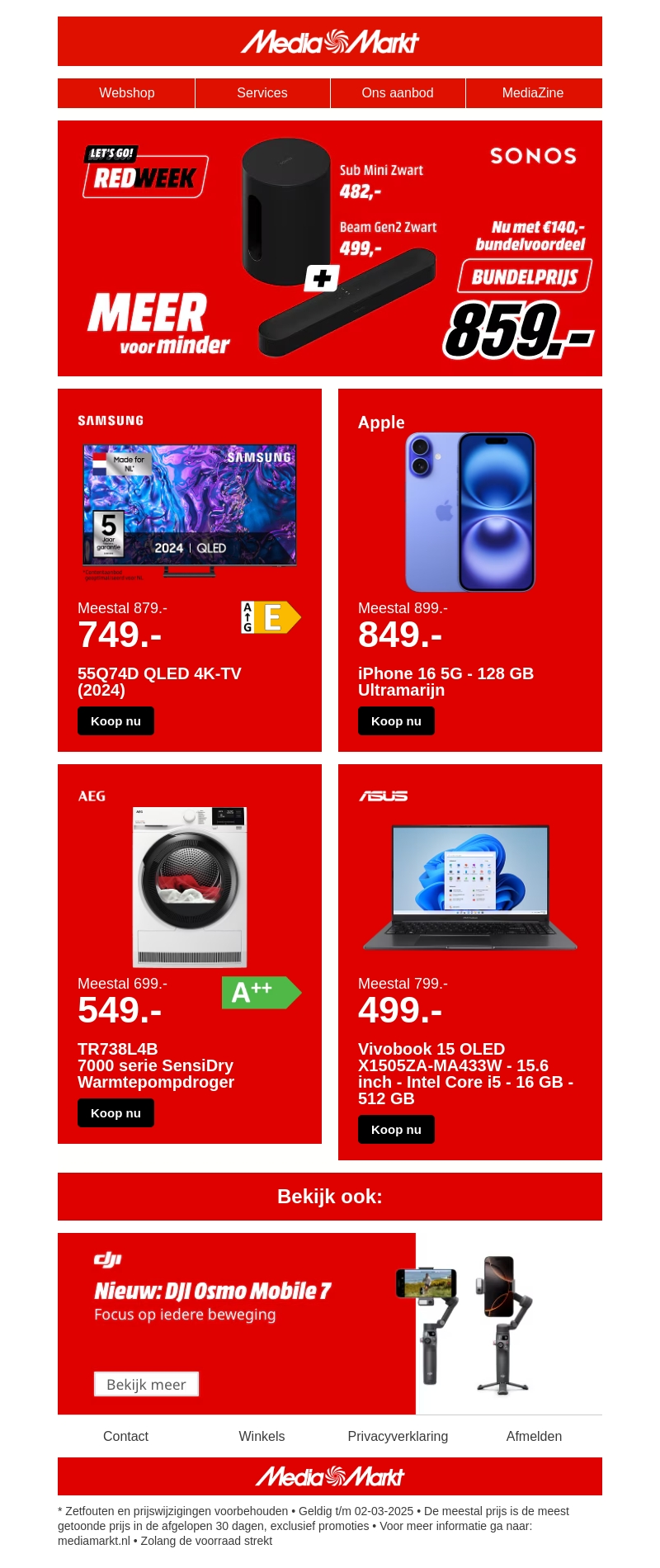Screen dimensions: 660x1568
Task: Buy the iPhone 16 via Koop nu
Action: (x=396, y=721)
